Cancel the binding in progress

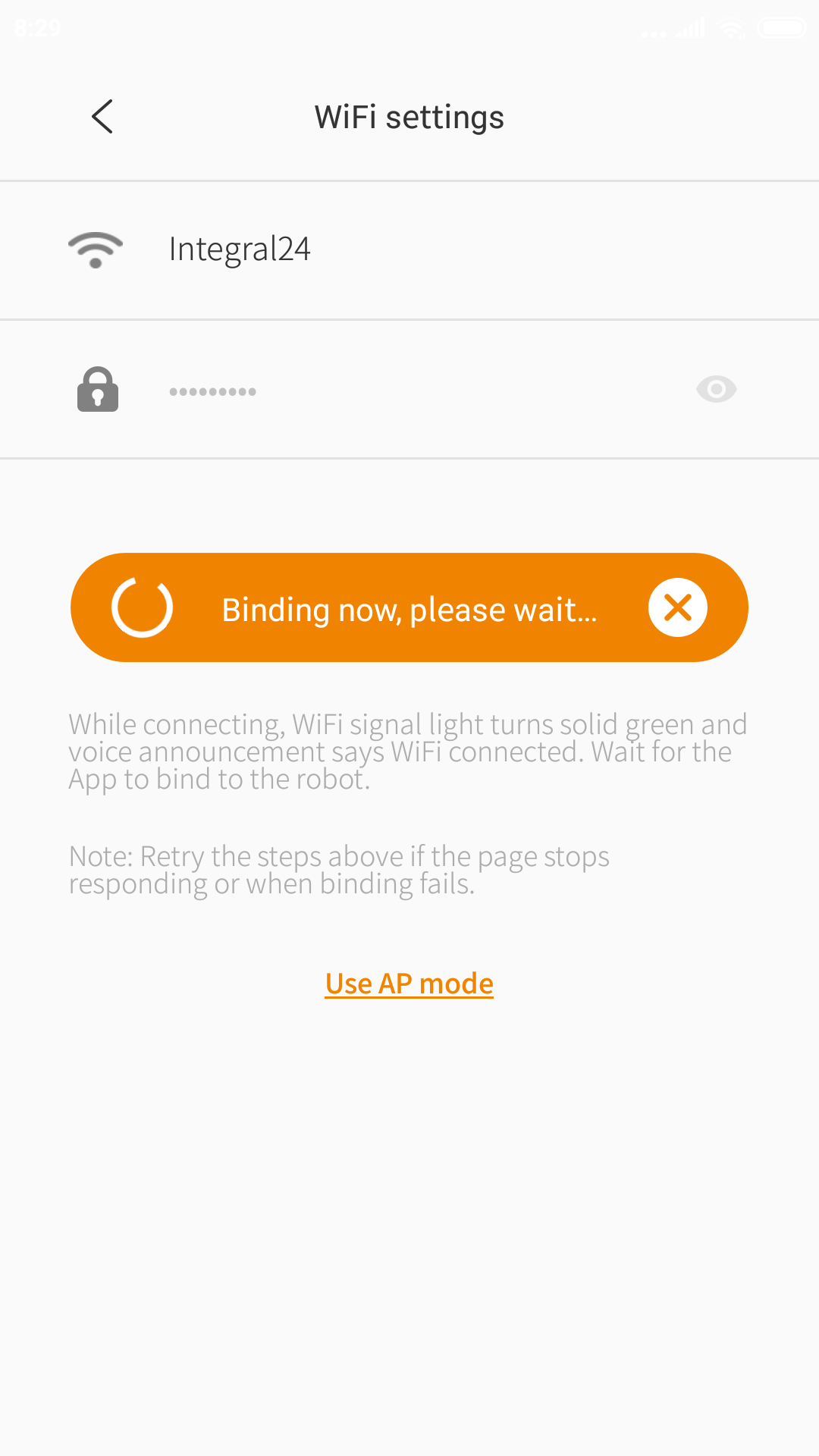click(x=678, y=607)
